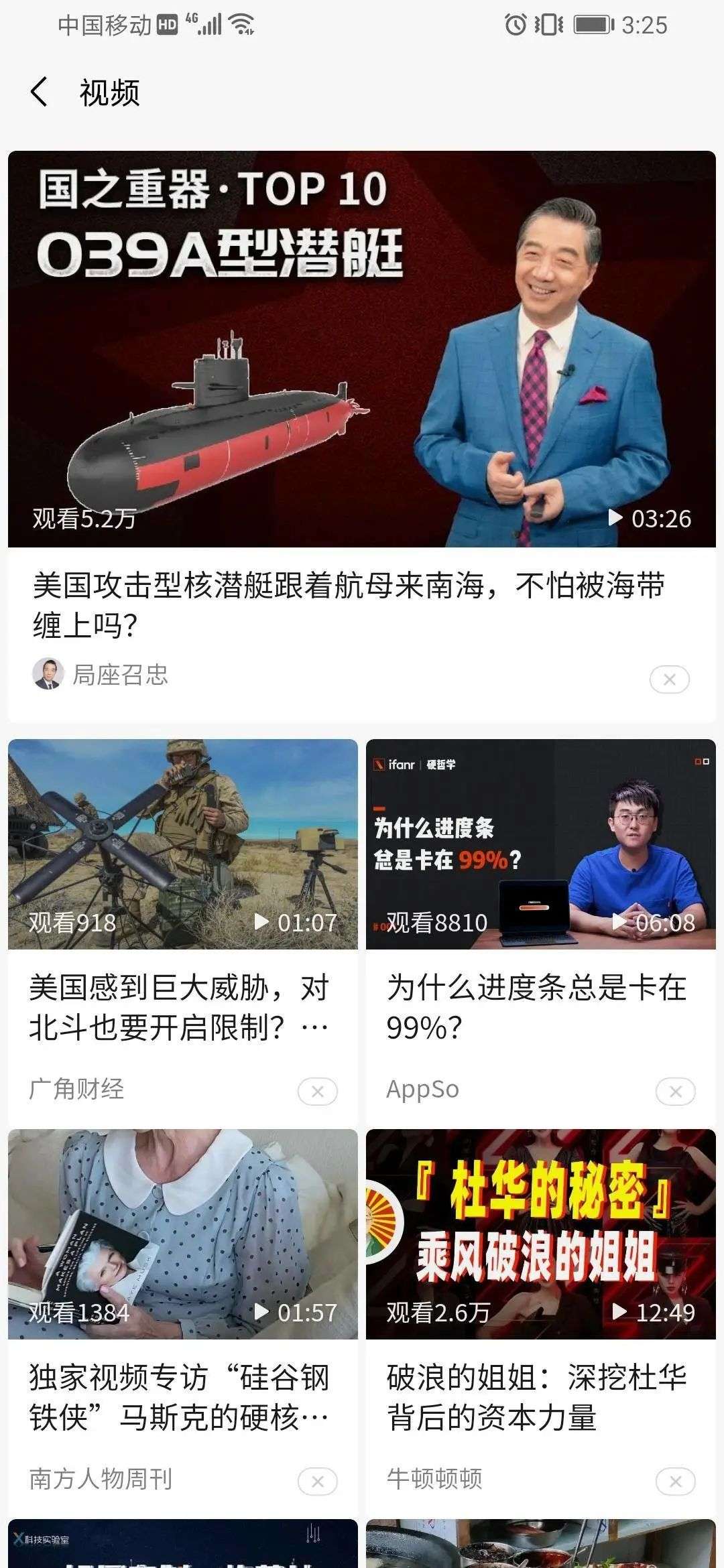
Task: Play the 039A型潜艇 submarine video
Action: click(362, 349)
